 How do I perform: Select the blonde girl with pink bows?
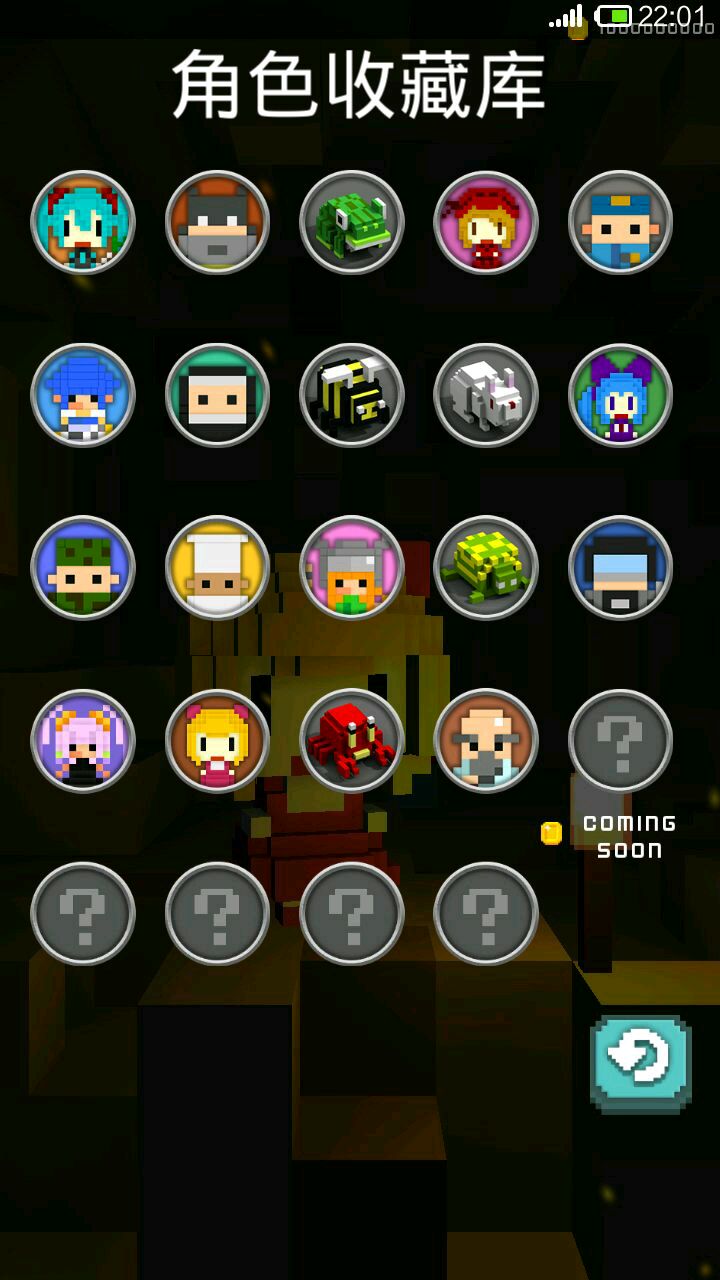[217, 740]
